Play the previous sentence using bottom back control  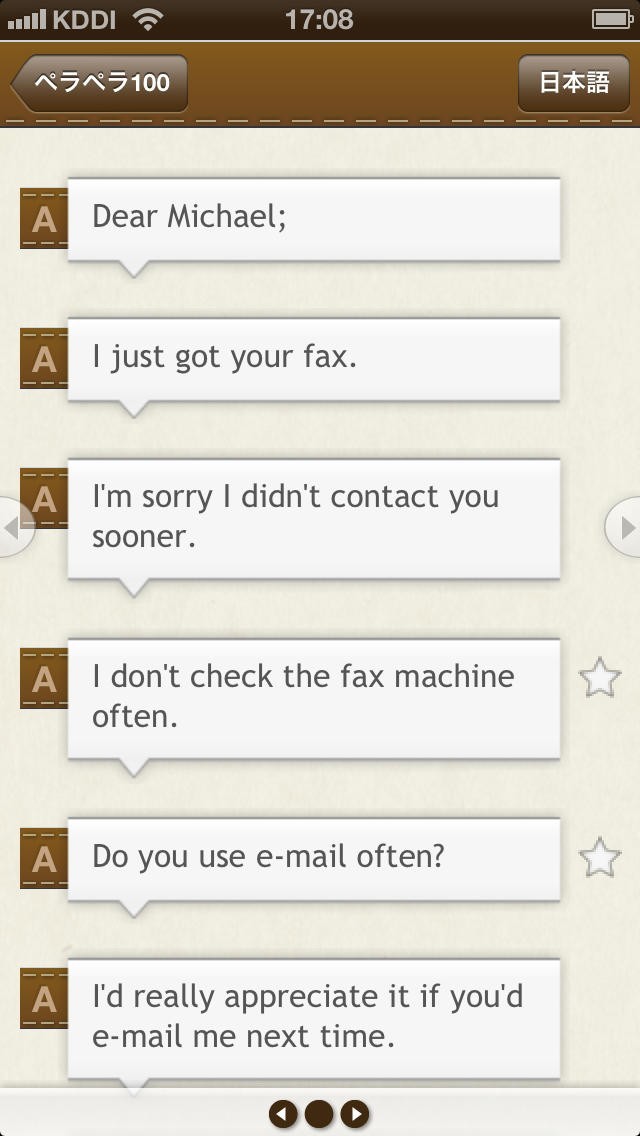pyautogui.click(x=283, y=1114)
